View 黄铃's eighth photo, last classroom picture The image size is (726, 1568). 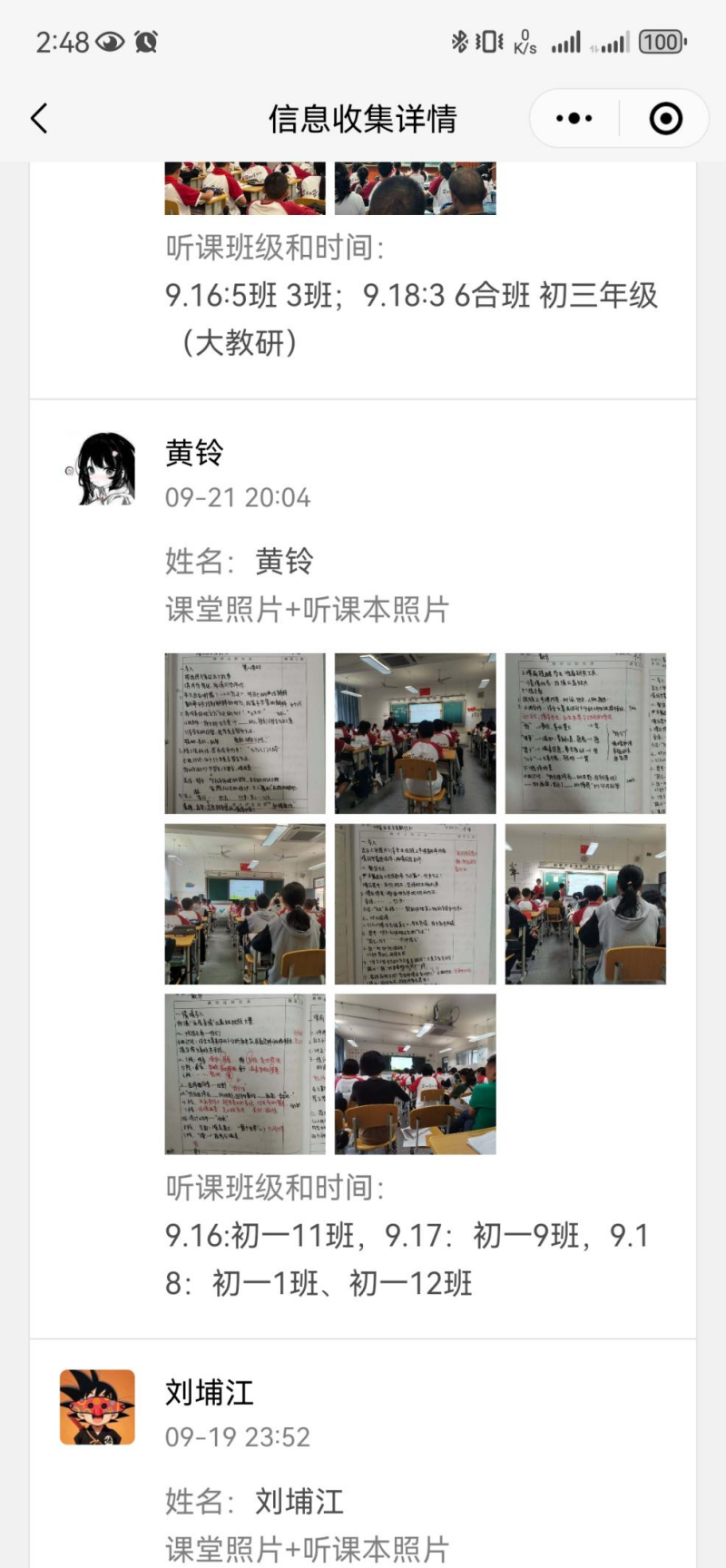click(415, 1073)
